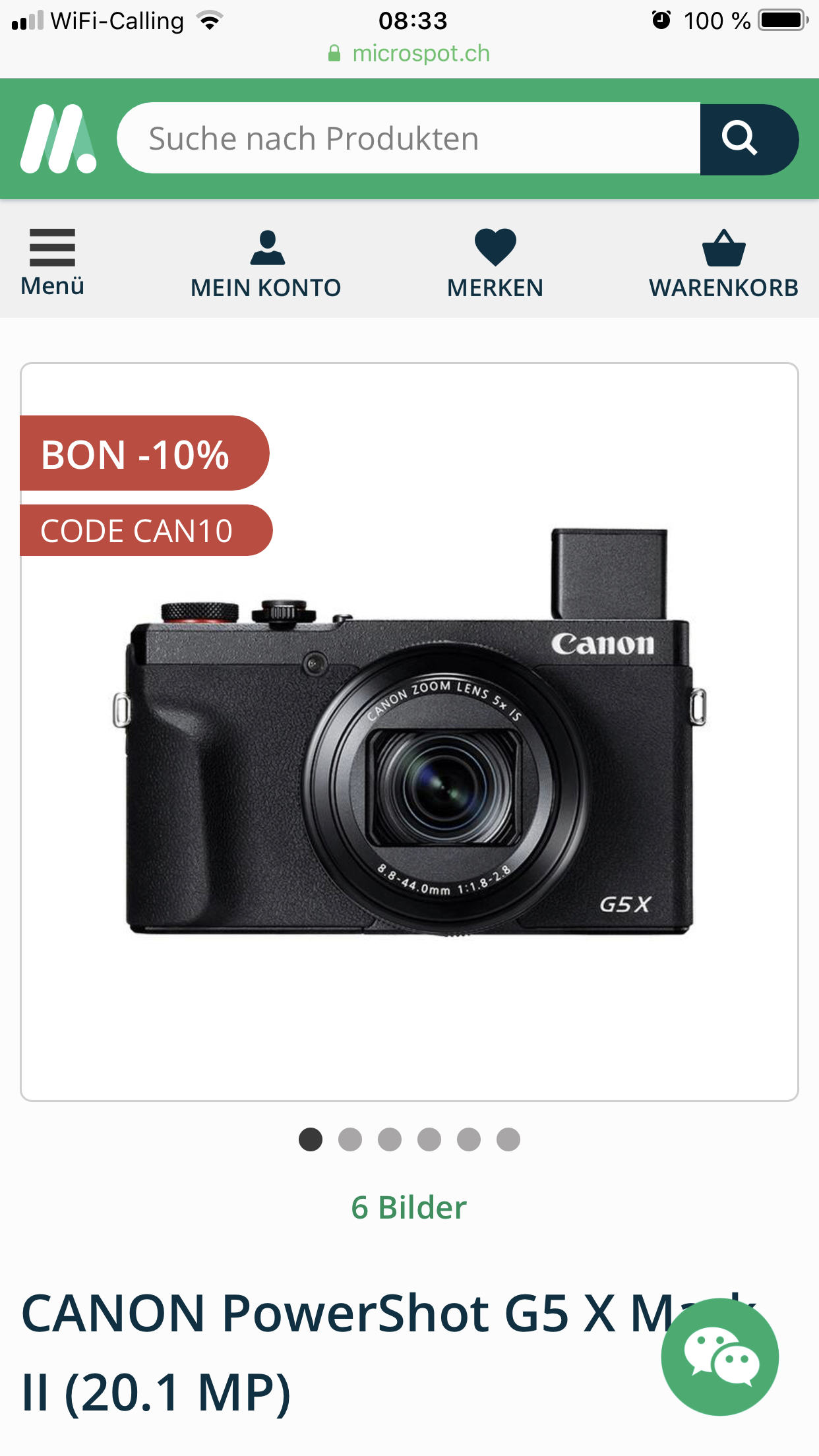Open the green chat bubble button
This screenshot has height=1456, width=819.
(720, 1357)
